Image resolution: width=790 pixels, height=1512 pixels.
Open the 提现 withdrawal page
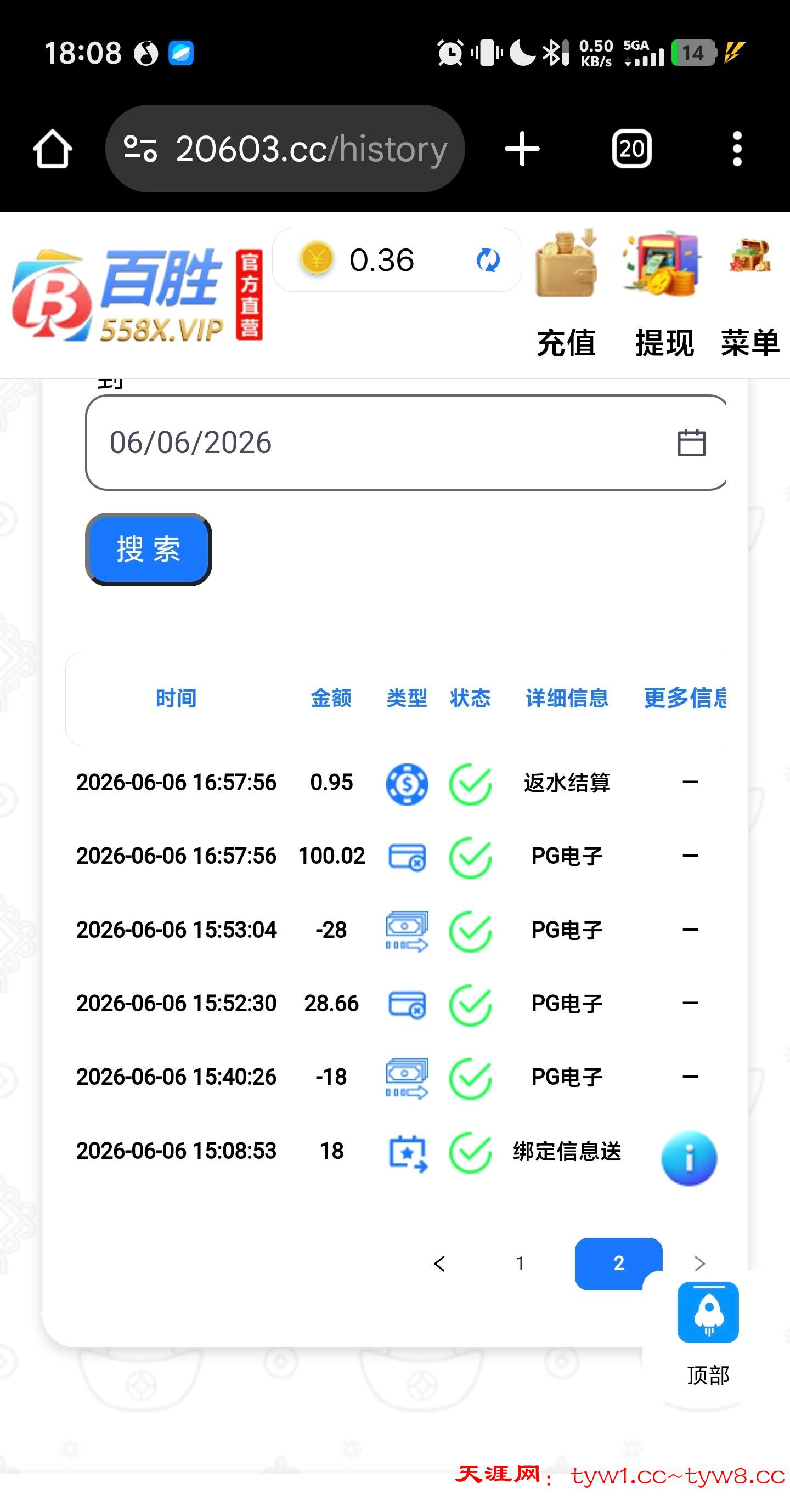(664, 293)
